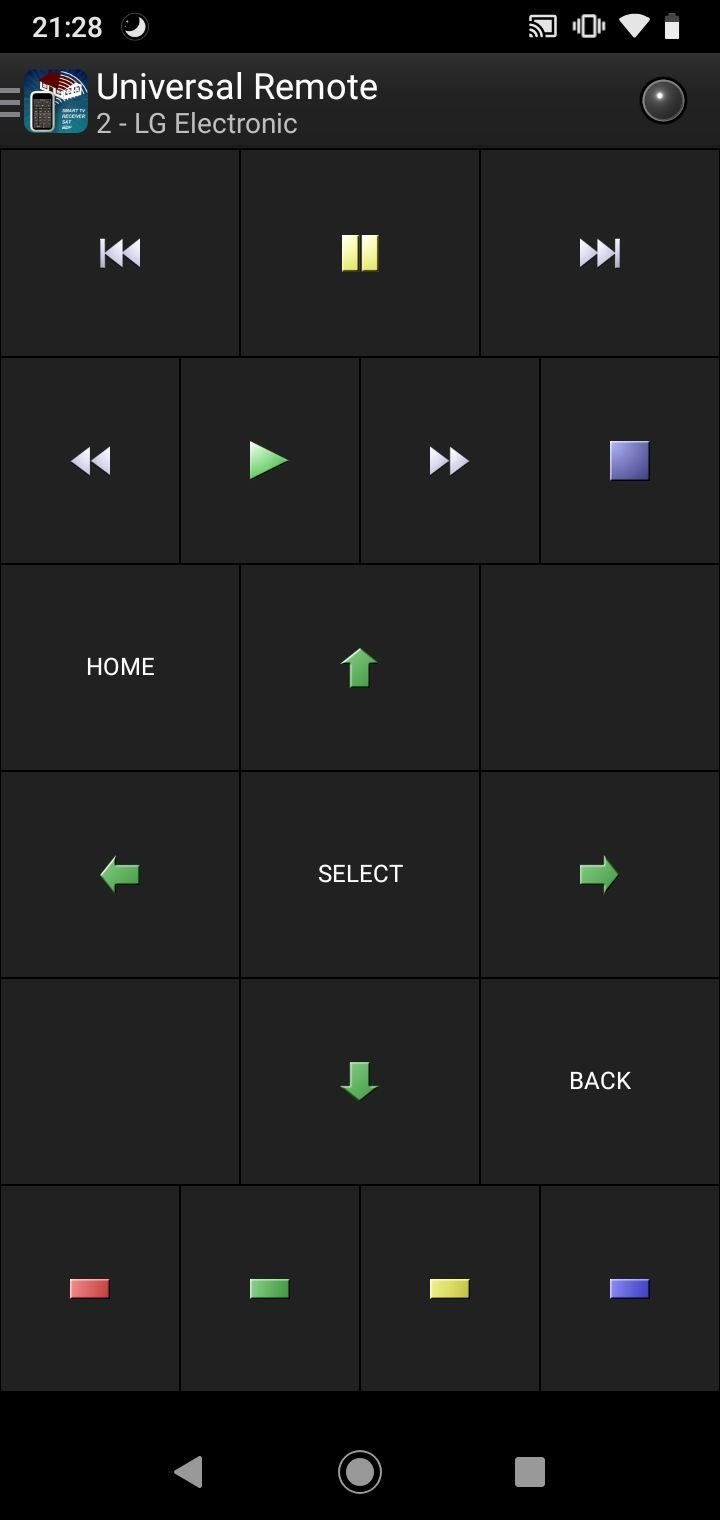Rewind the playing media

coord(90,461)
